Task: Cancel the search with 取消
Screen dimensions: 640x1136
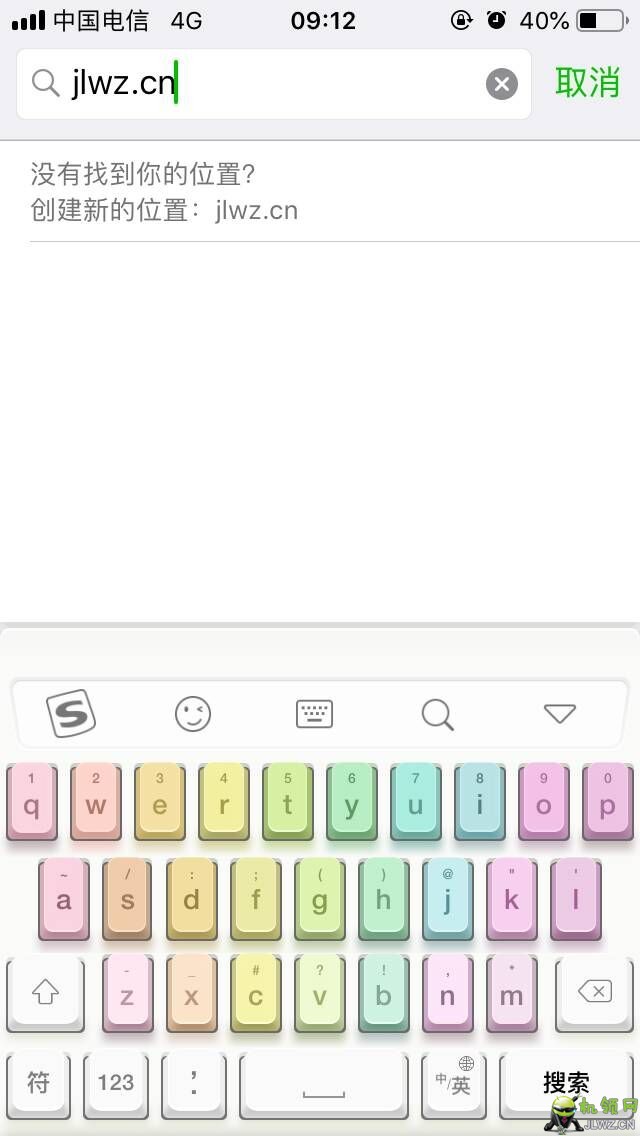Action: [587, 83]
